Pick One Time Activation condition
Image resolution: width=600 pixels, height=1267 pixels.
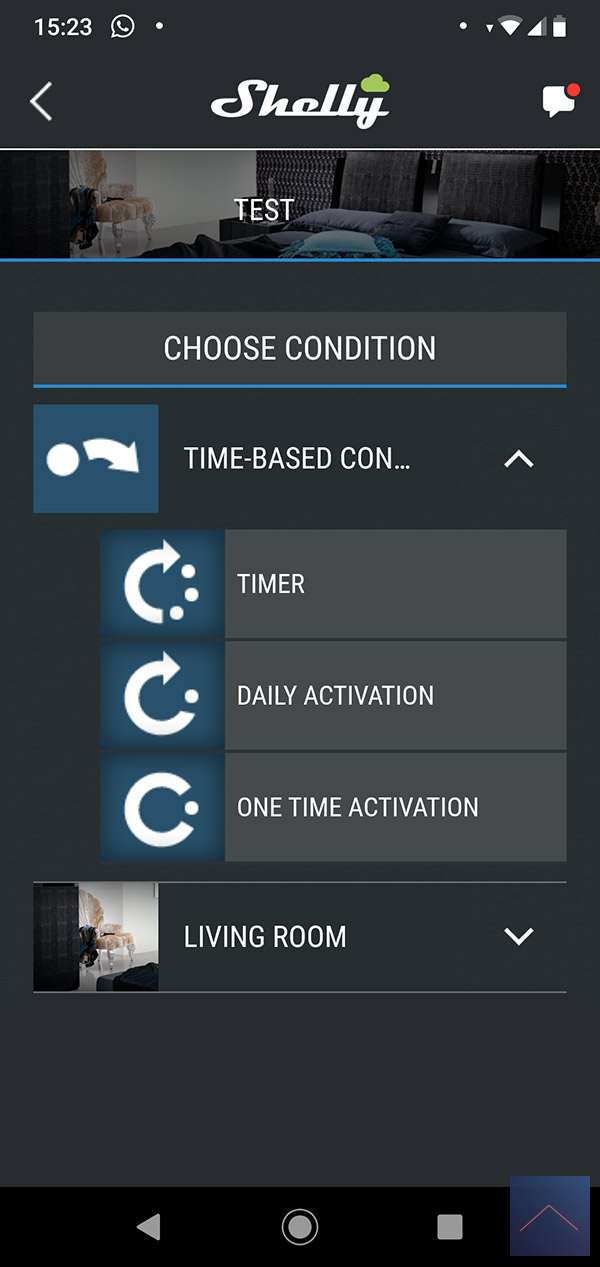point(334,807)
